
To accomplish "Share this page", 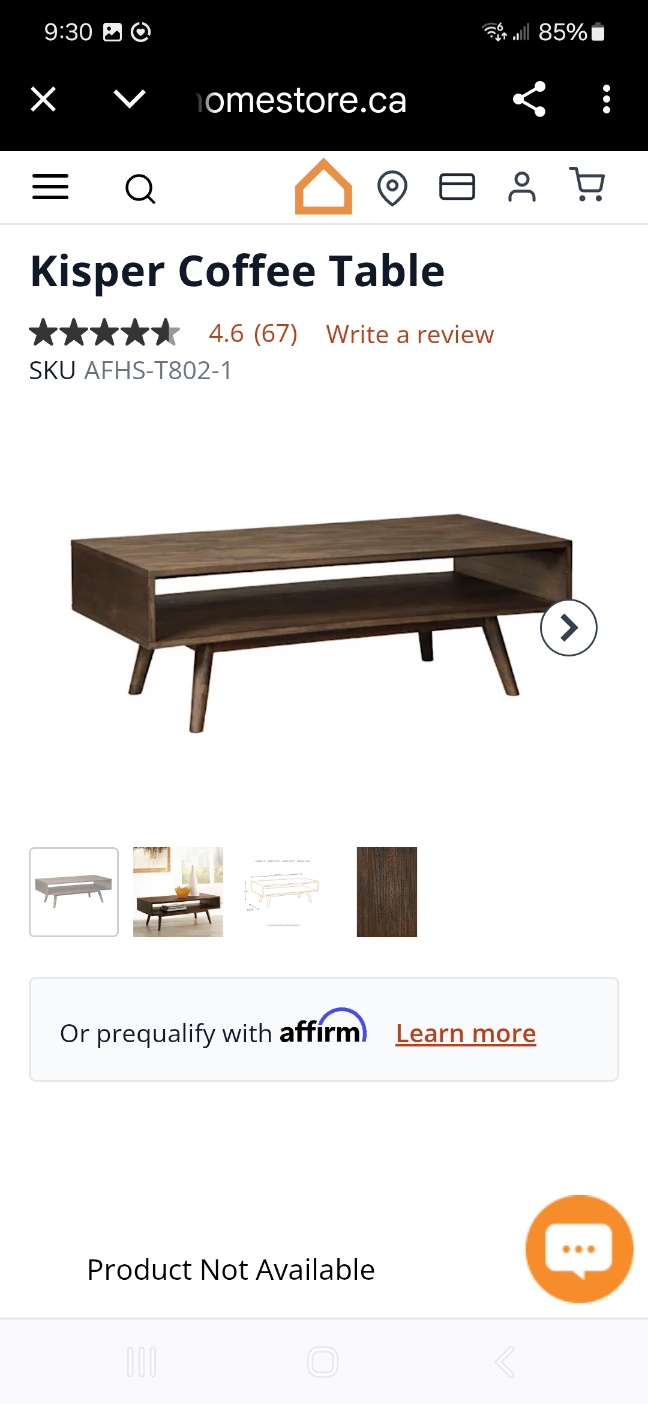I will 529,100.
